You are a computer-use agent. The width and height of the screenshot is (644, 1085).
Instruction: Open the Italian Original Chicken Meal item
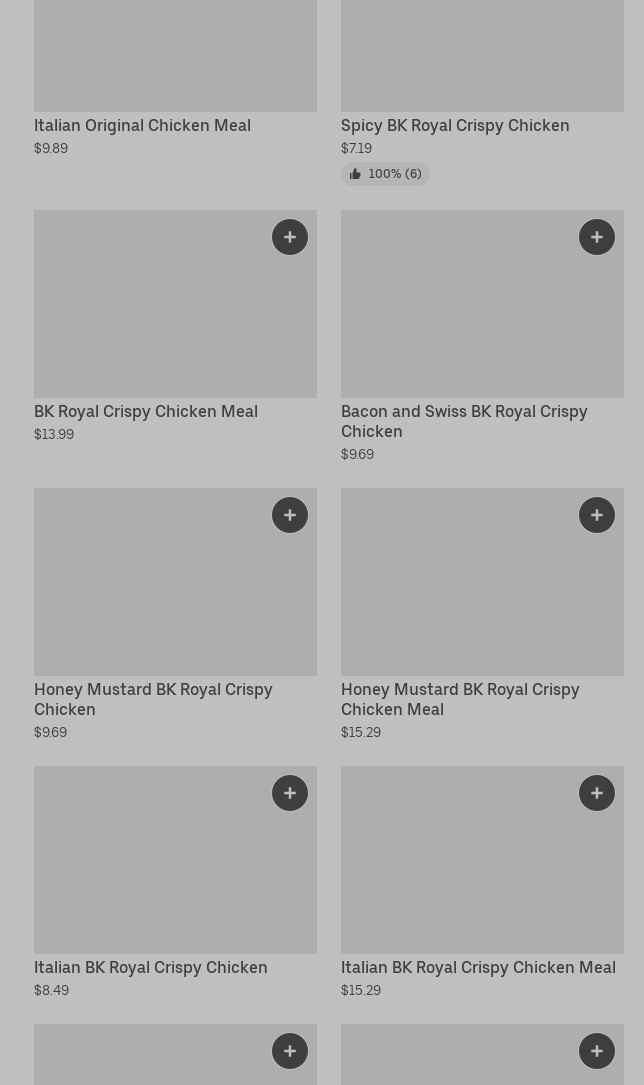tap(142, 125)
